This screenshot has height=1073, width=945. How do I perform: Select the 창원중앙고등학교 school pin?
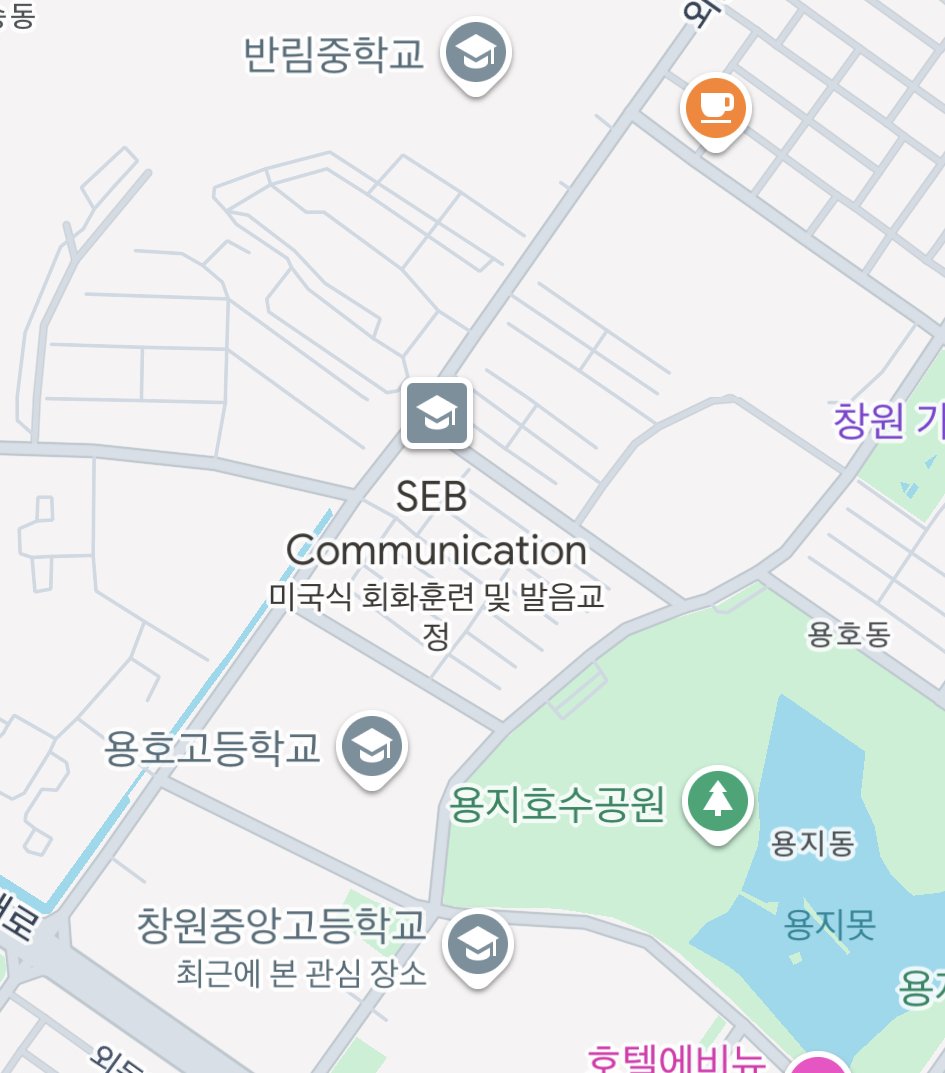tap(477, 945)
